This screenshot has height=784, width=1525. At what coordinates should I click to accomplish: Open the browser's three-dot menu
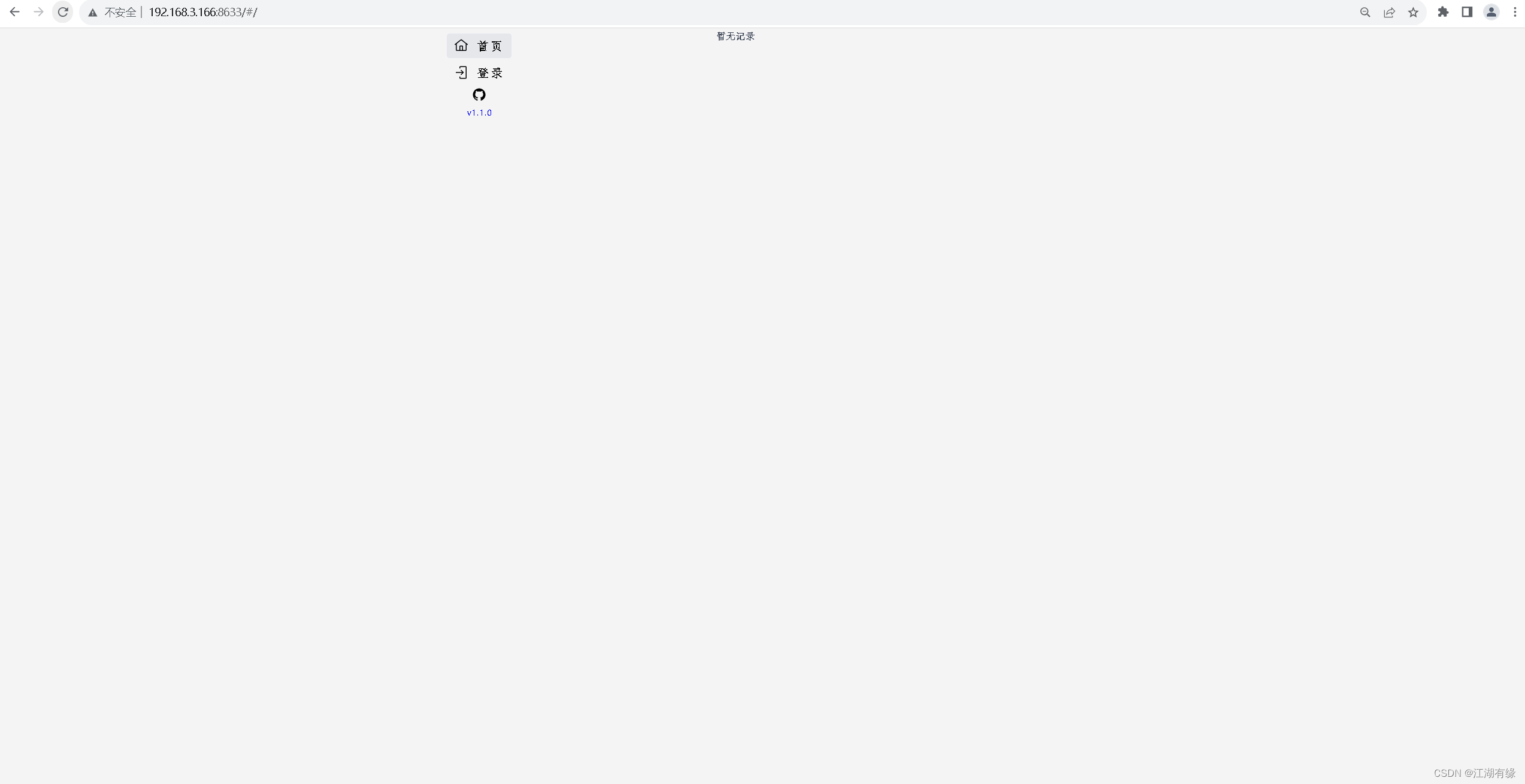(x=1515, y=12)
